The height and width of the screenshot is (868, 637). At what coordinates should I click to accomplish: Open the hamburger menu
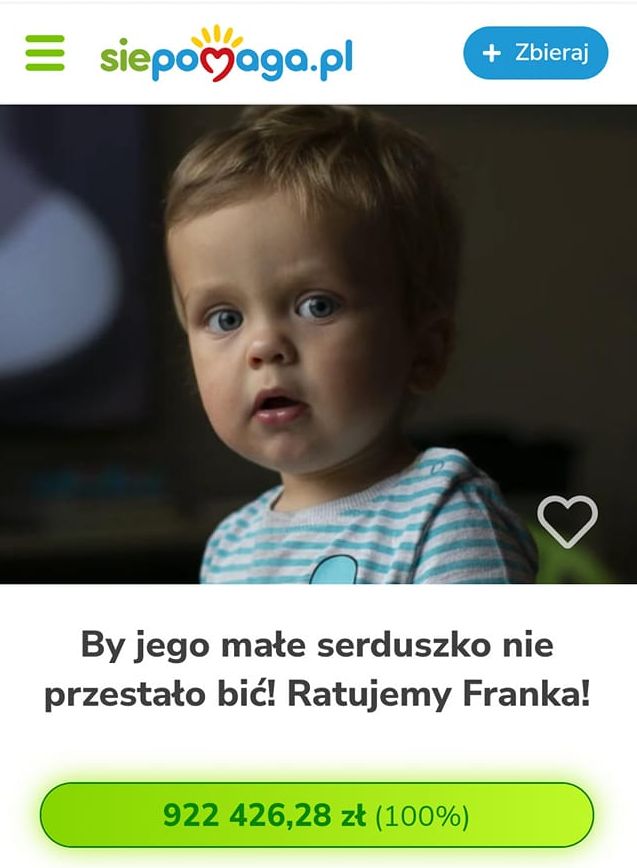(x=44, y=53)
